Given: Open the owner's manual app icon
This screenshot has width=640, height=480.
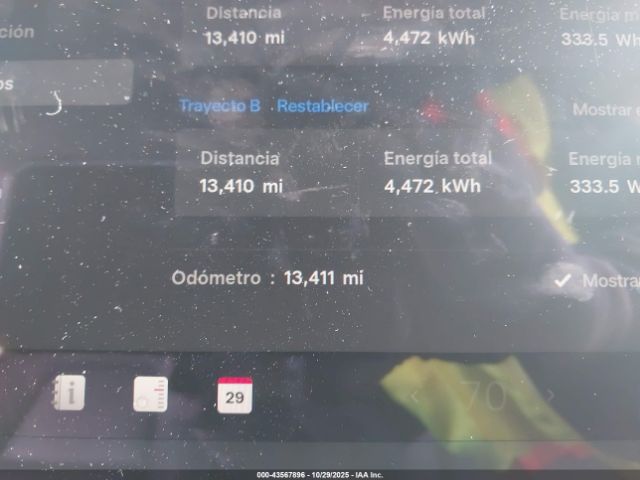Looking at the screenshot, I should (69, 393).
